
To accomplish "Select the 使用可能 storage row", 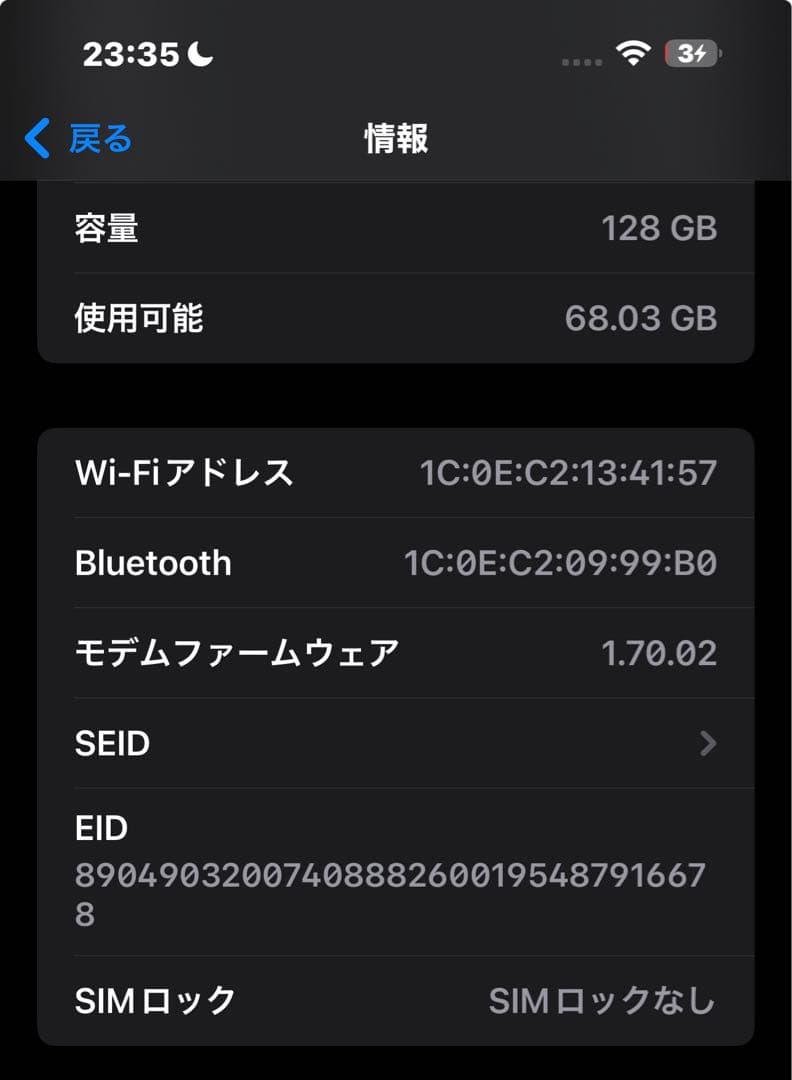I will pyautogui.click(x=396, y=318).
